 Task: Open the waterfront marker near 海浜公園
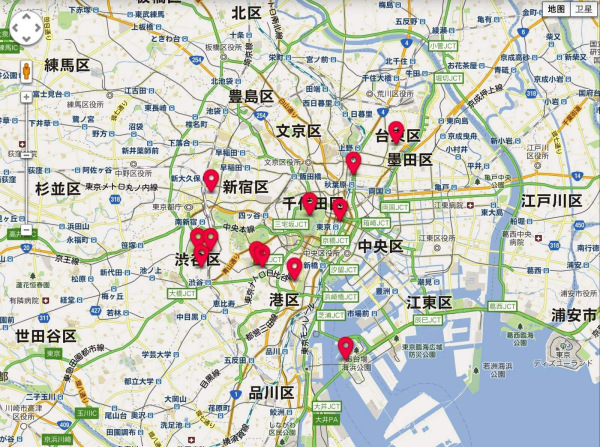(x=346, y=347)
